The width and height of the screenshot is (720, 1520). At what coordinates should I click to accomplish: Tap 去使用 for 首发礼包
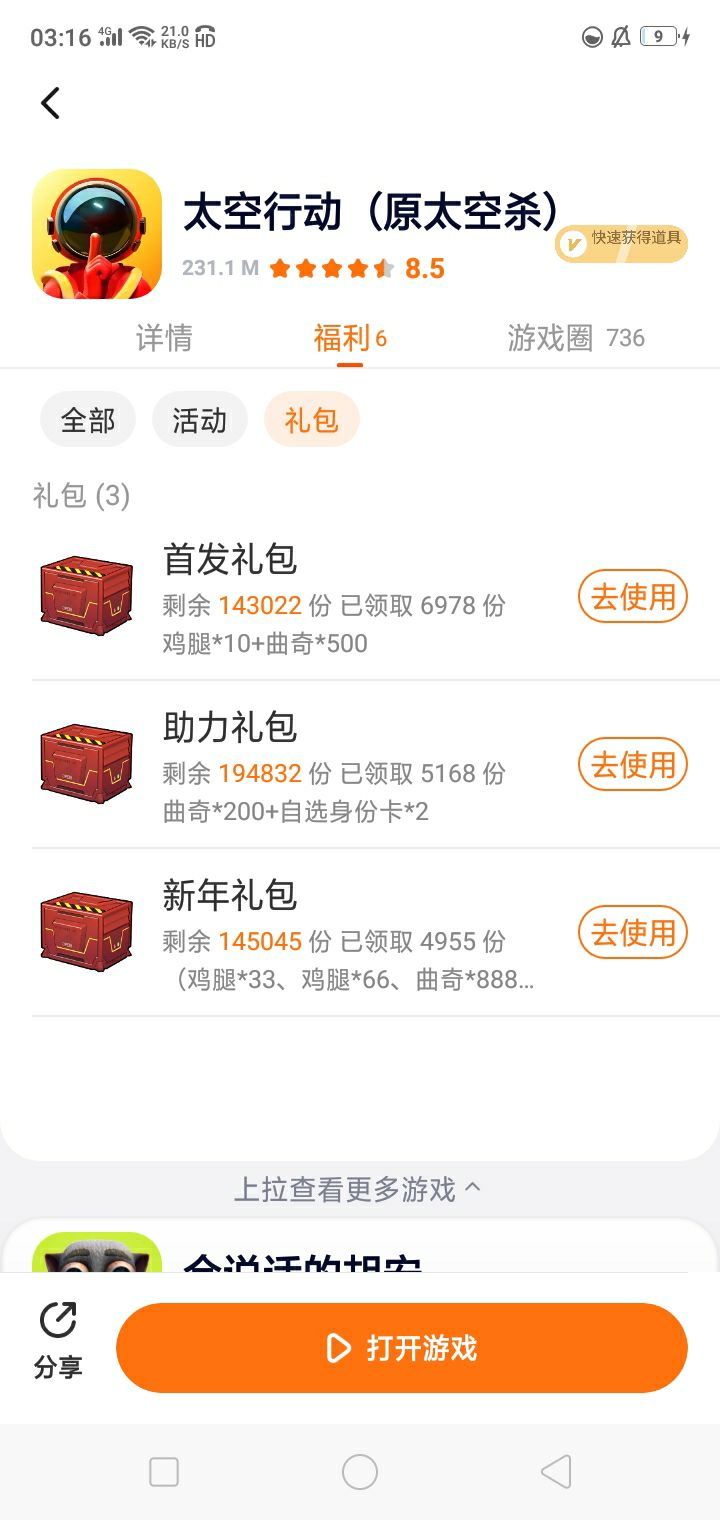(x=633, y=597)
